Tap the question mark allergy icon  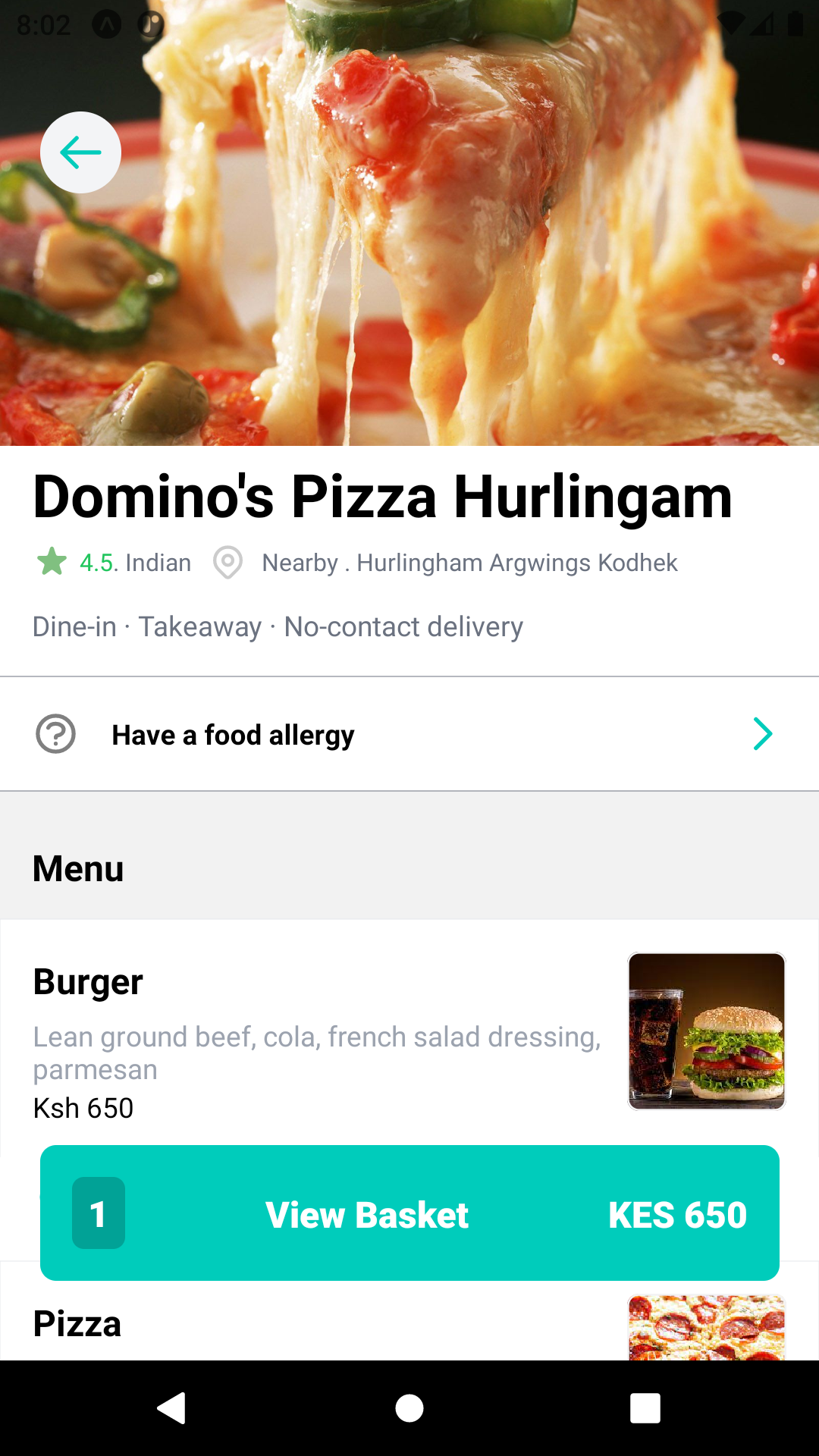click(x=55, y=733)
